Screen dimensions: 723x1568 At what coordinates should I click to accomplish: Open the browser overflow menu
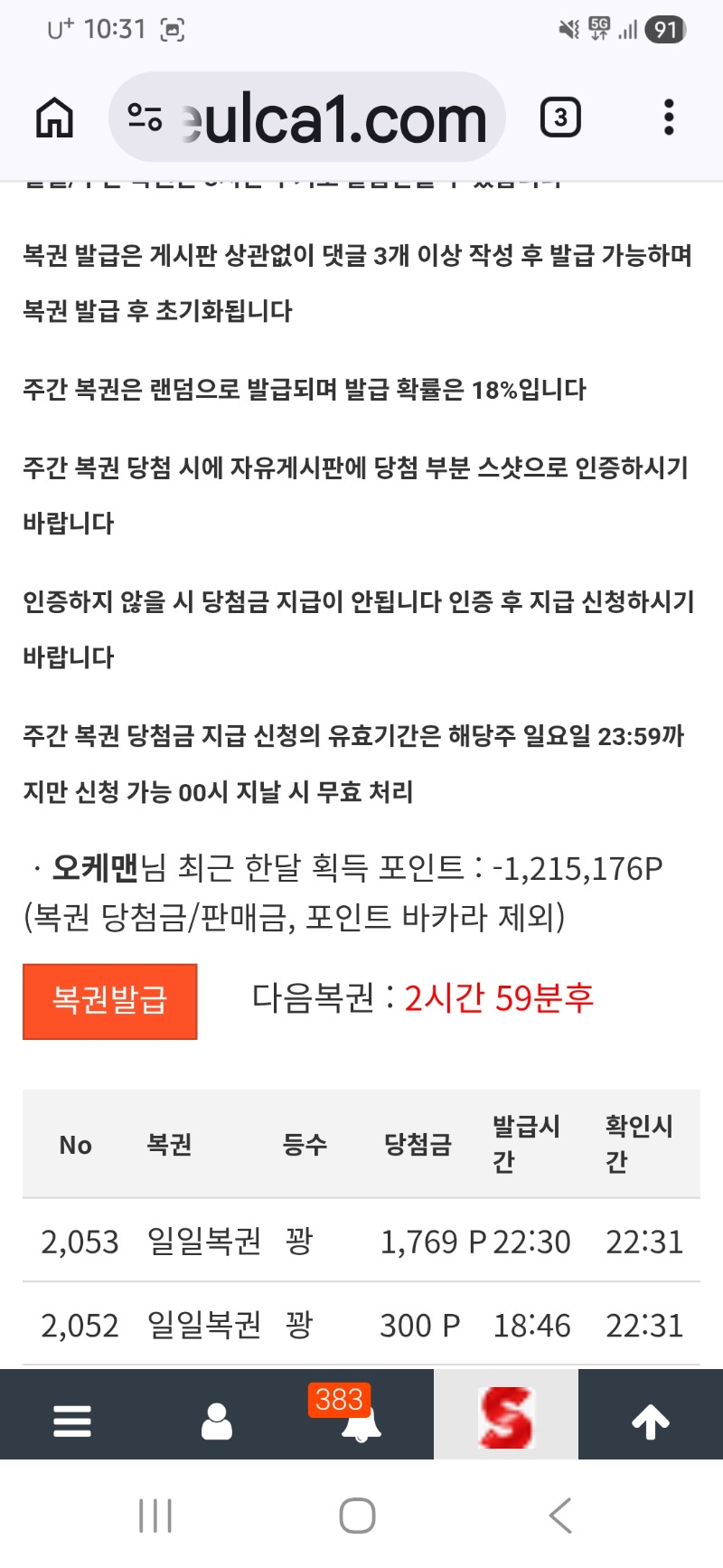669,118
